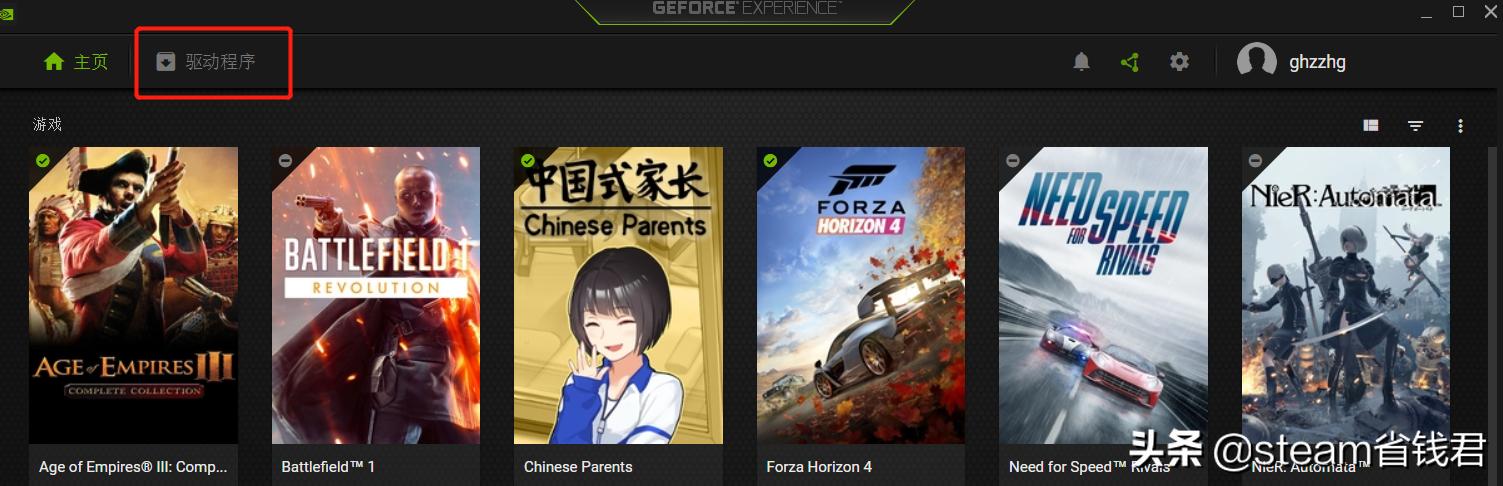
Task: Open Age of Empires III game card
Action: tap(133, 300)
